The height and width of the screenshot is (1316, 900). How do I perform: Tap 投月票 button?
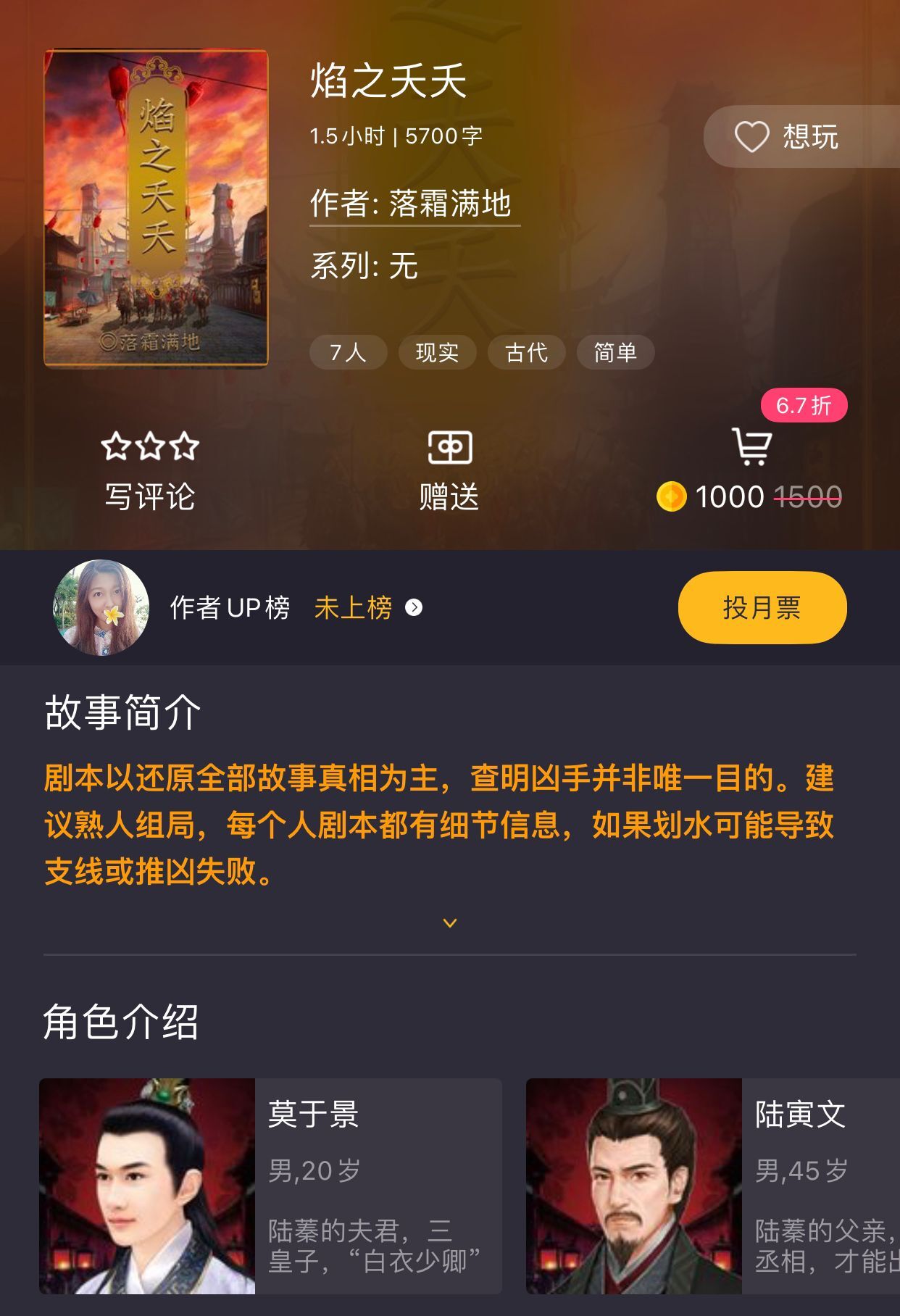coord(762,607)
